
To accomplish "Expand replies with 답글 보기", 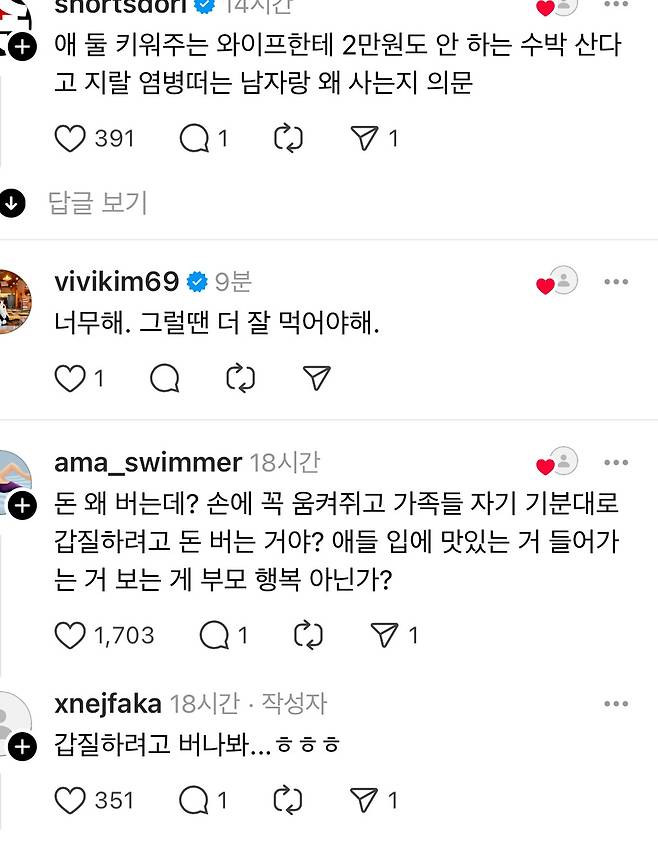I will pyautogui.click(x=97, y=203).
